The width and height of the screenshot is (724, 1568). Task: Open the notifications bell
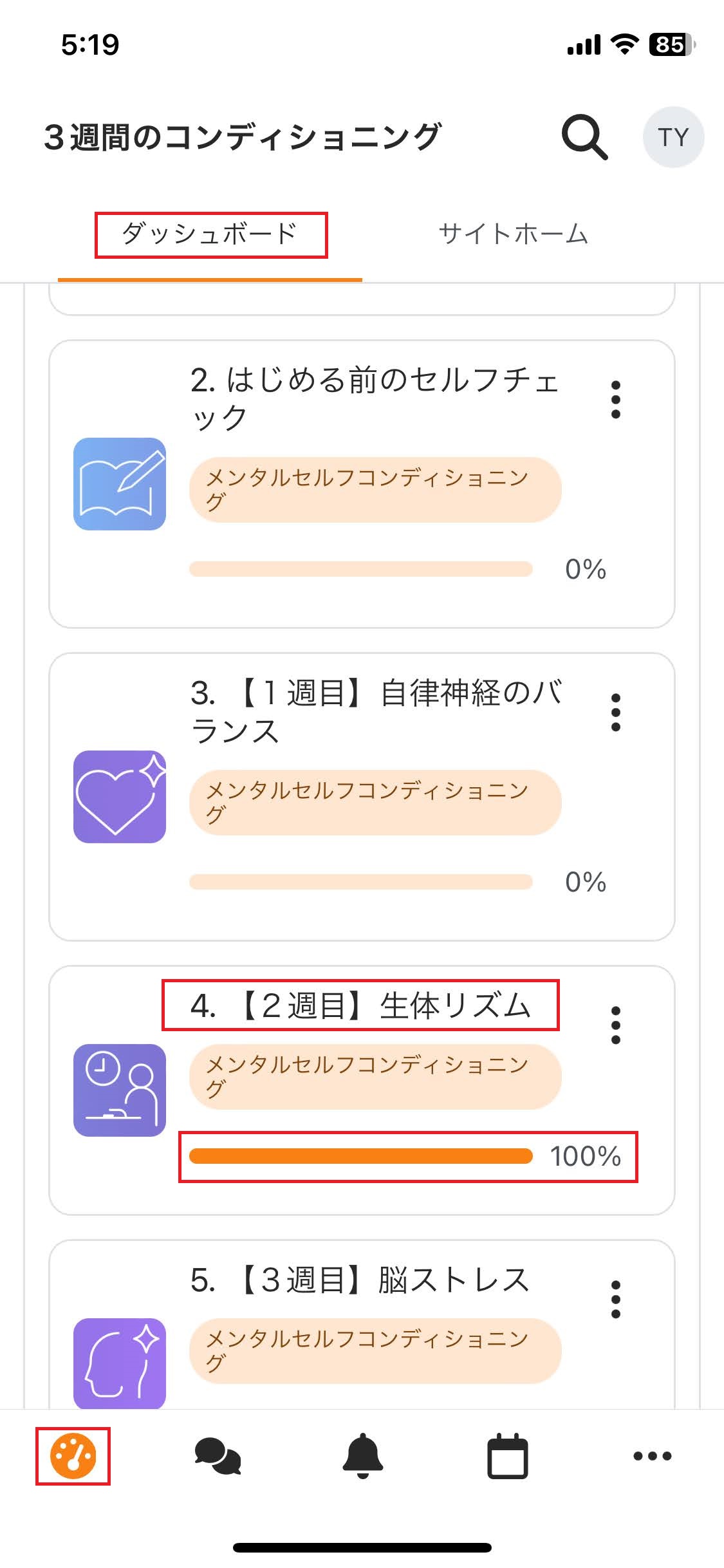pyautogui.click(x=363, y=1456)
